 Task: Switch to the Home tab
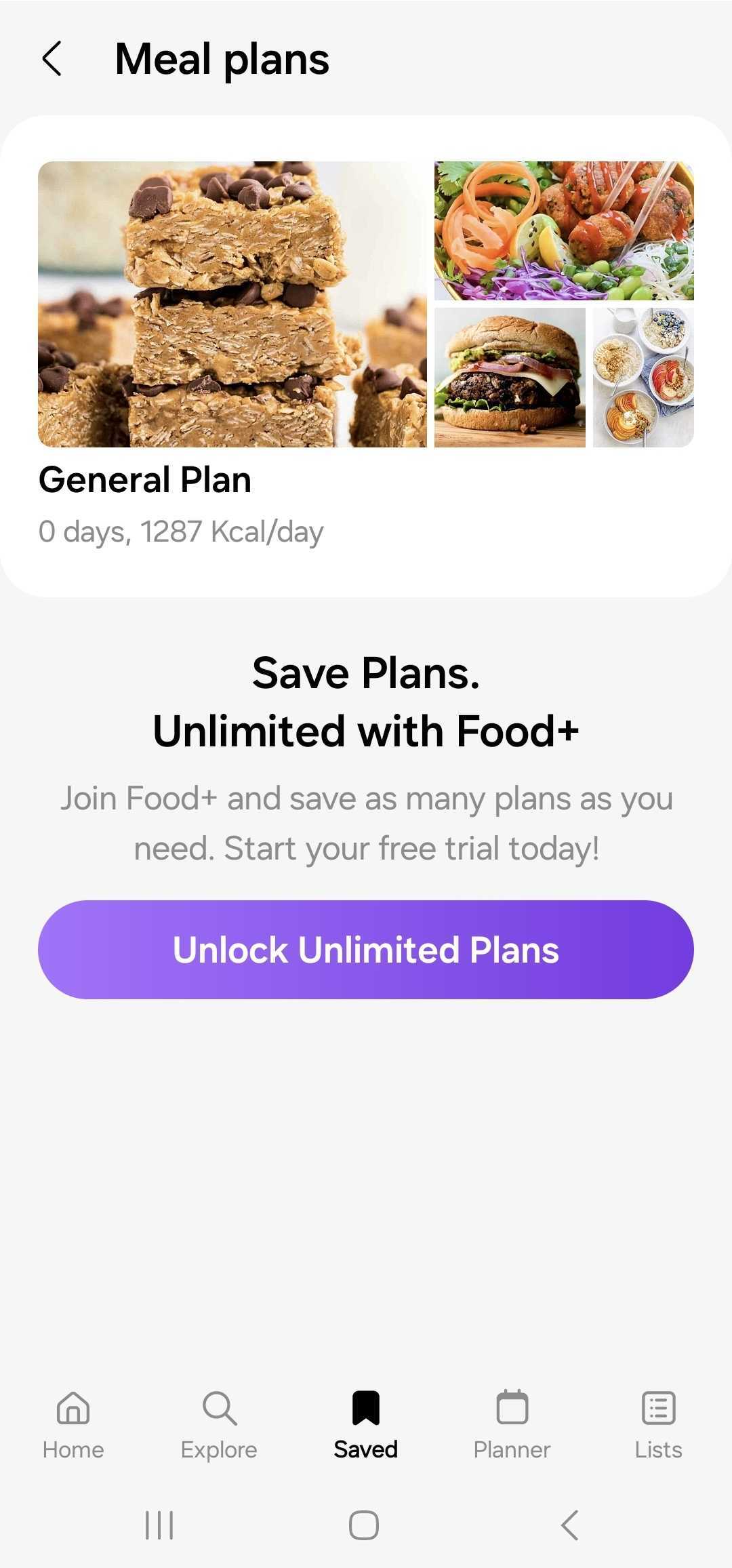point(73,1425)
